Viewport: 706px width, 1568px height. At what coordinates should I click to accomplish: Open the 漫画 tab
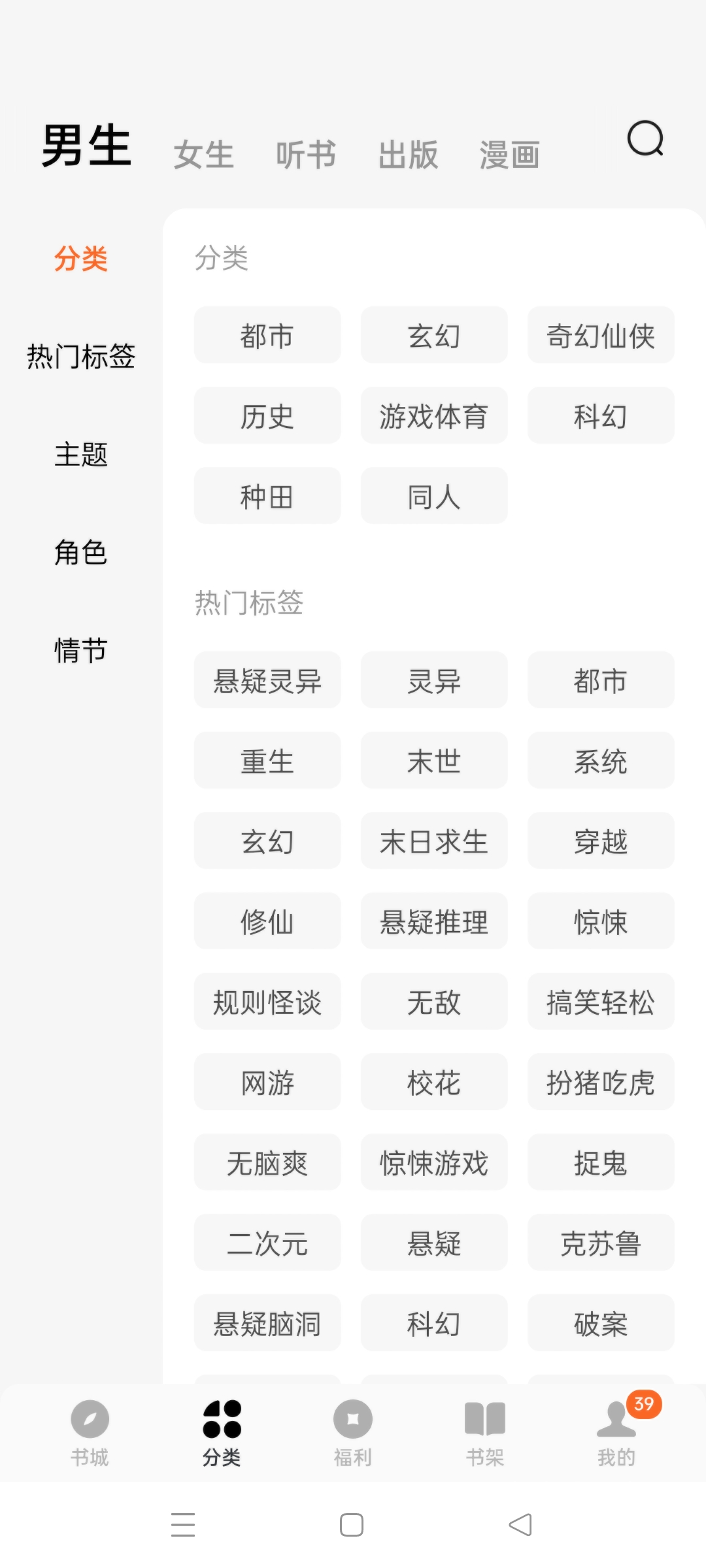[x=509, y=155]
